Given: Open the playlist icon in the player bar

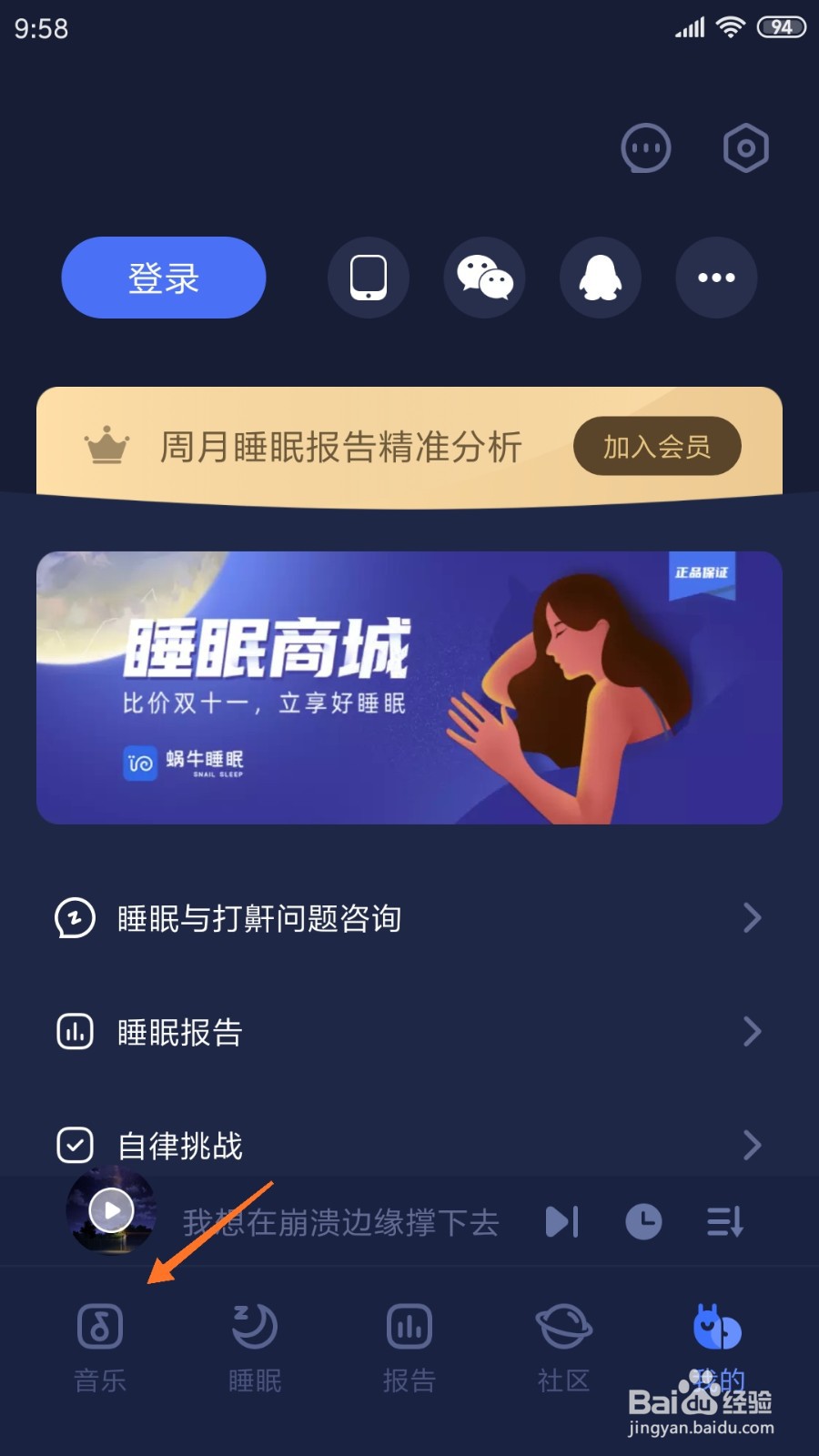Looking at the screenshot, I should coord(723,1222).
